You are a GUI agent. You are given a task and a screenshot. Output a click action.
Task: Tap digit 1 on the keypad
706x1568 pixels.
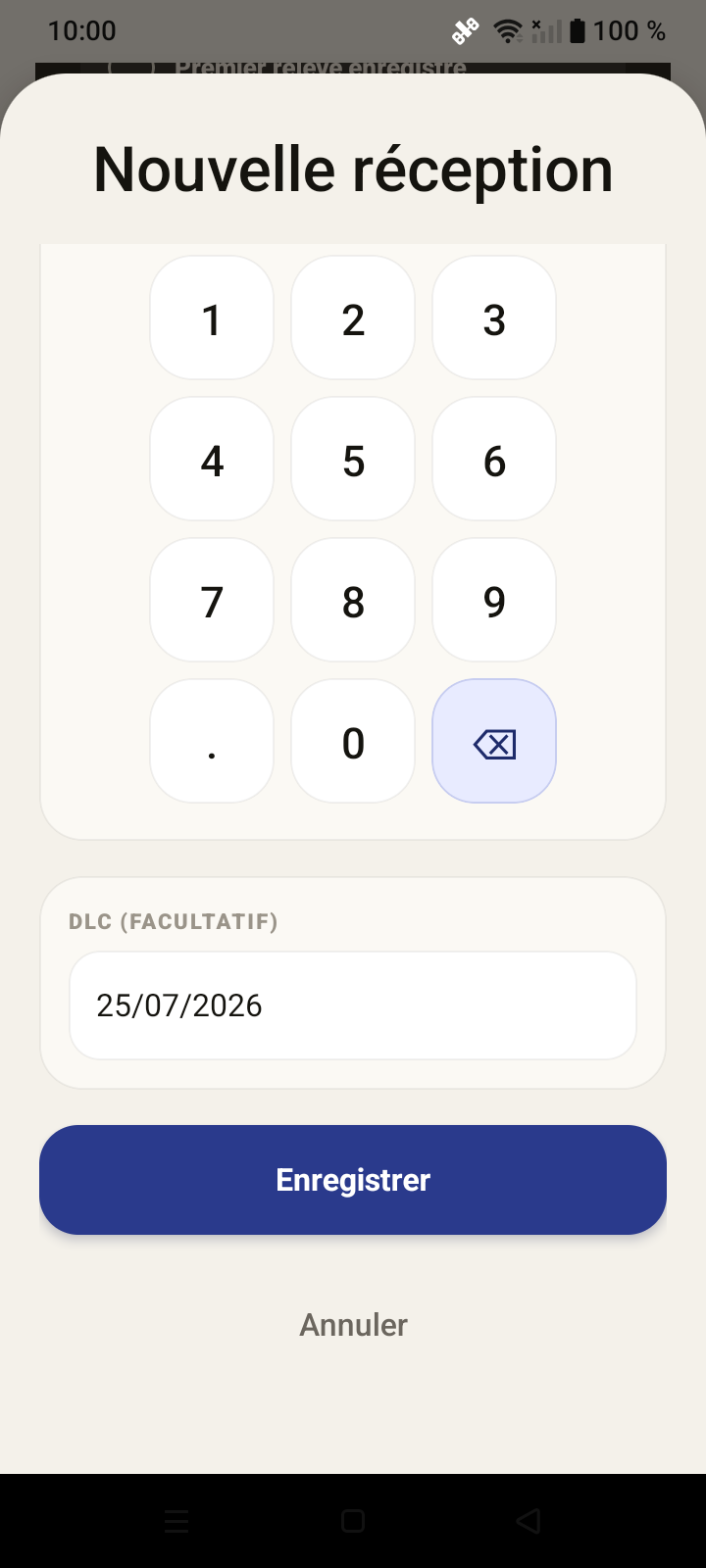click(212, 318)
